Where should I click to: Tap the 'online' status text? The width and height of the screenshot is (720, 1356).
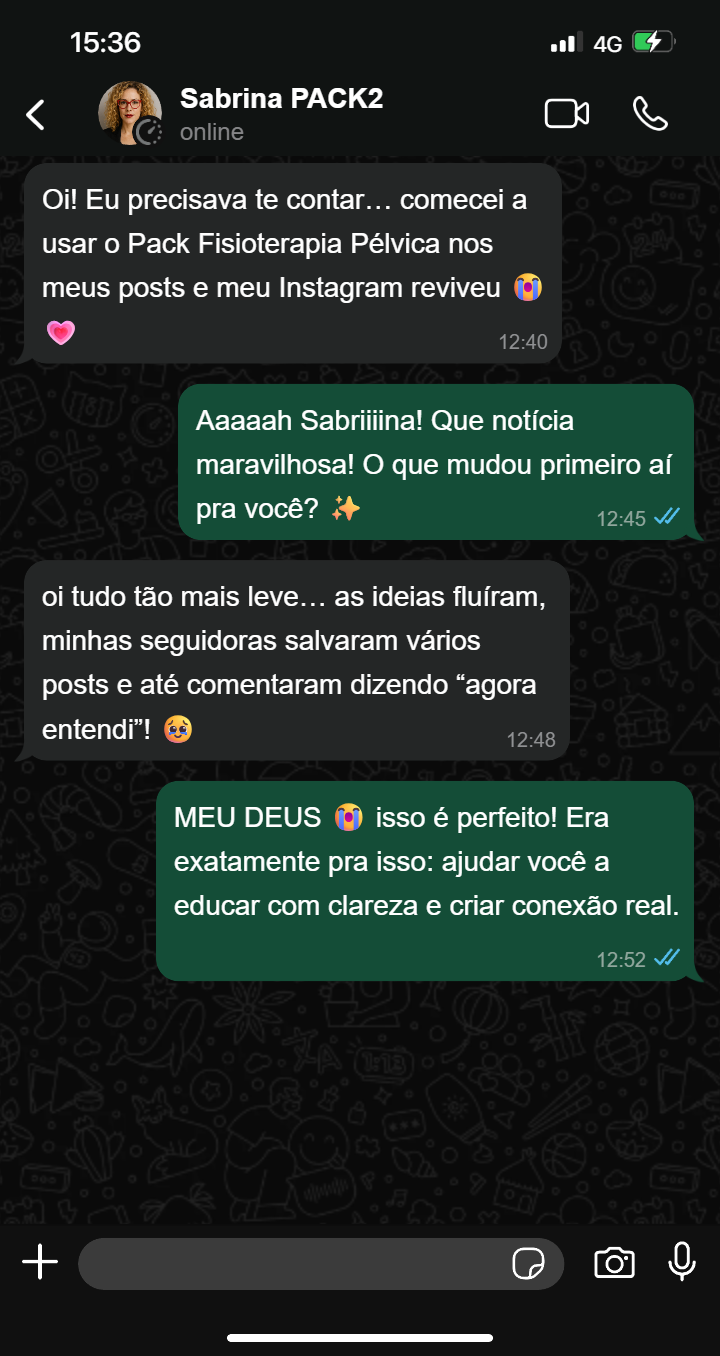210,131
